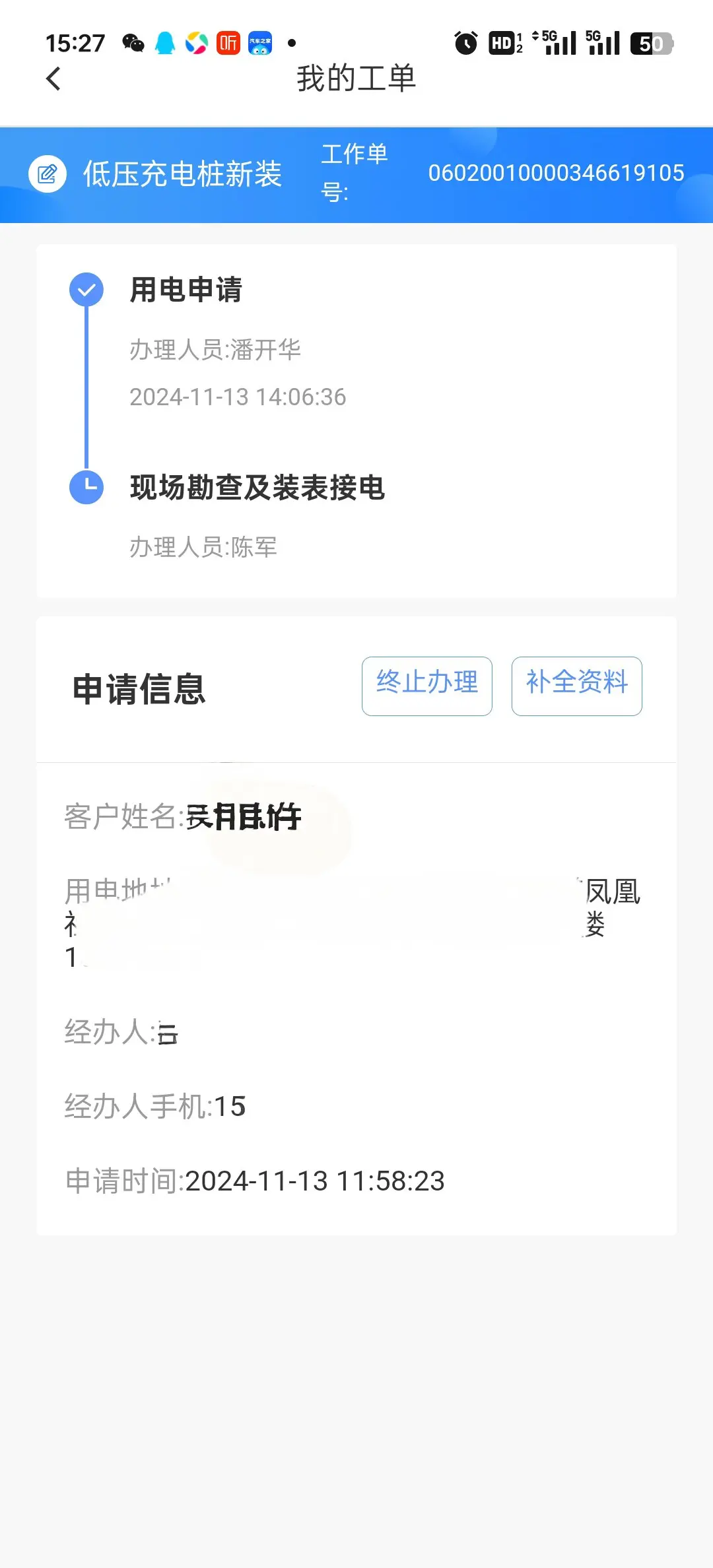Viewport: 713px width, 1568px height.
Task: Go back using the top-left arrow
Action: pos(53,79)
